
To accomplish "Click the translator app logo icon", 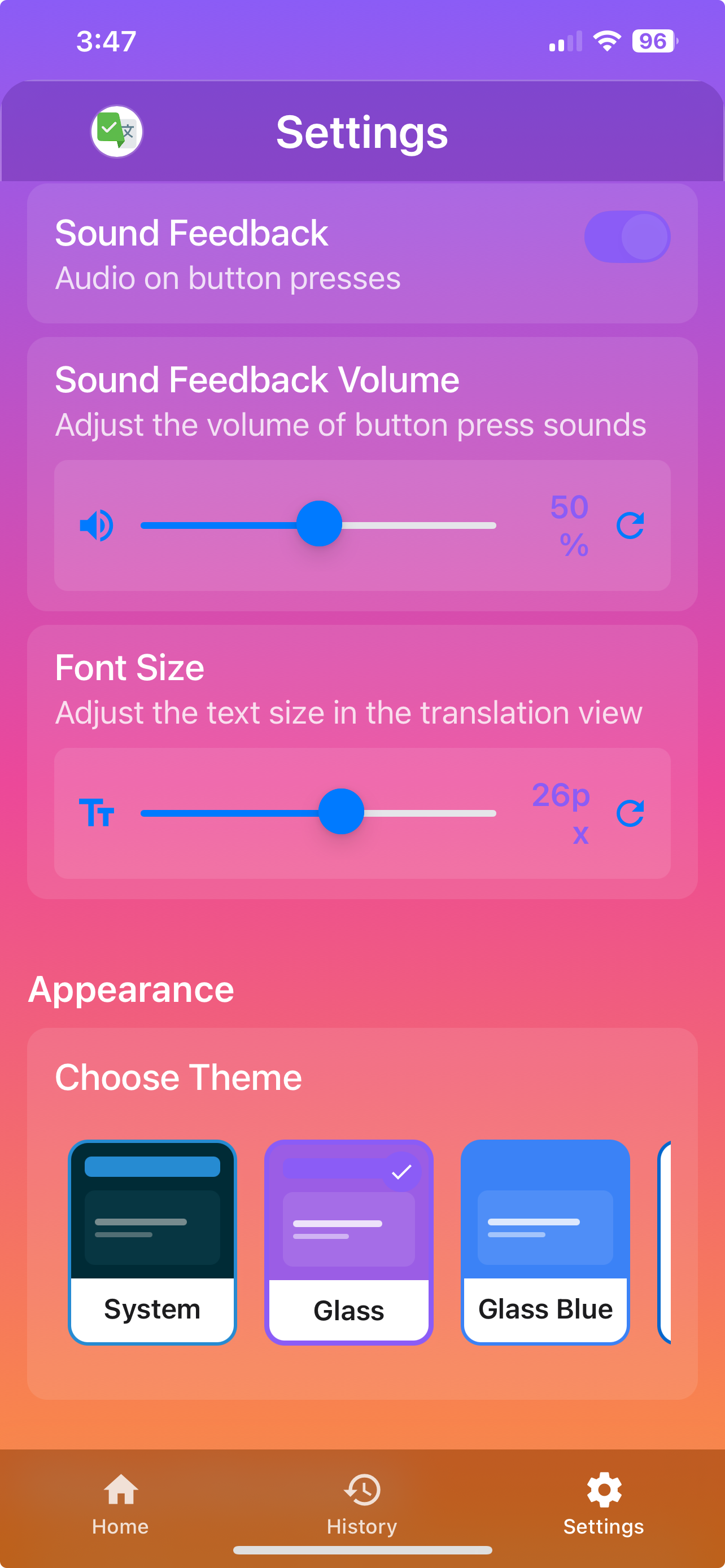I will point(117,132).
